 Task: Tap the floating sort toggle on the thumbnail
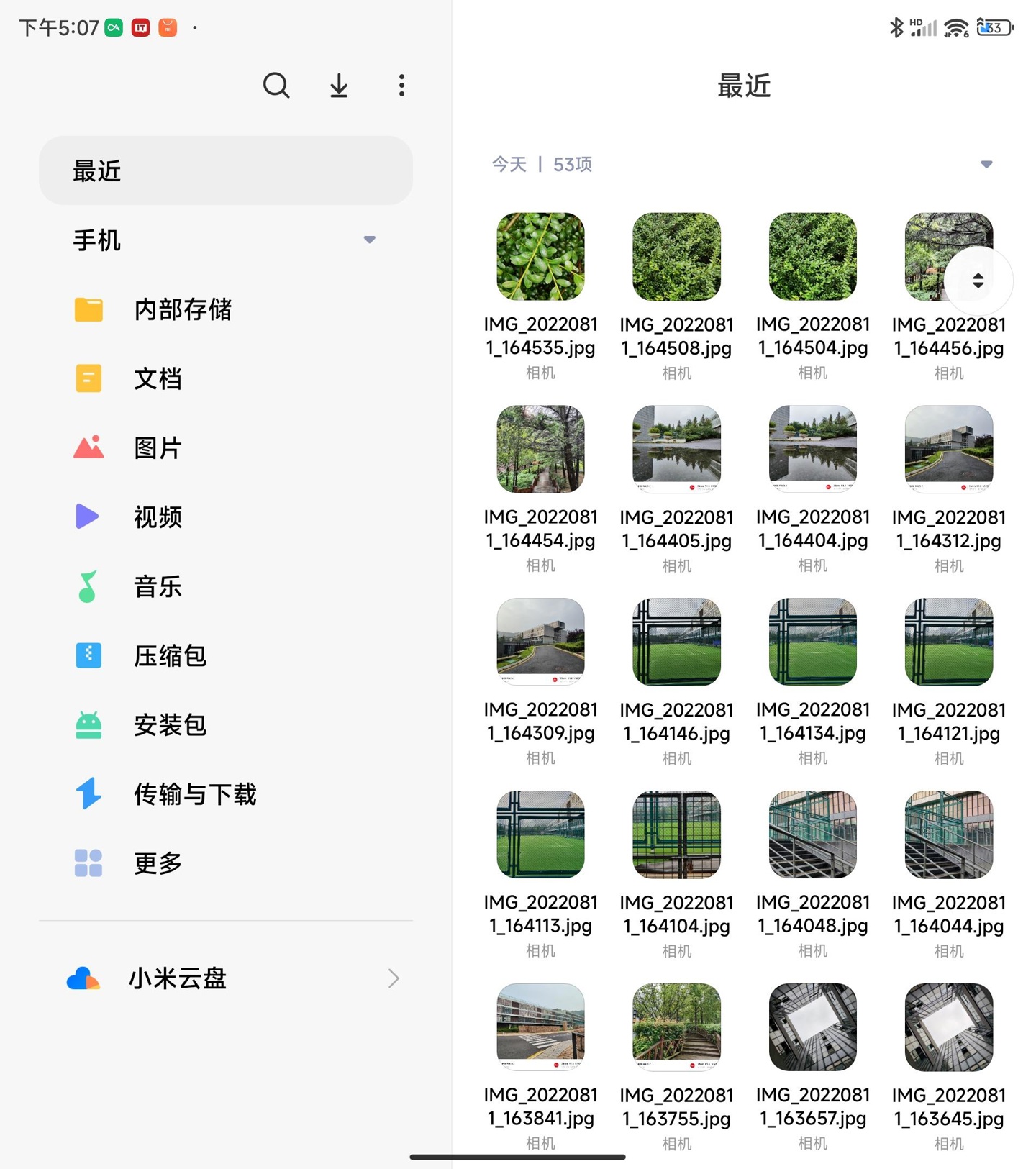click(978, 281)
